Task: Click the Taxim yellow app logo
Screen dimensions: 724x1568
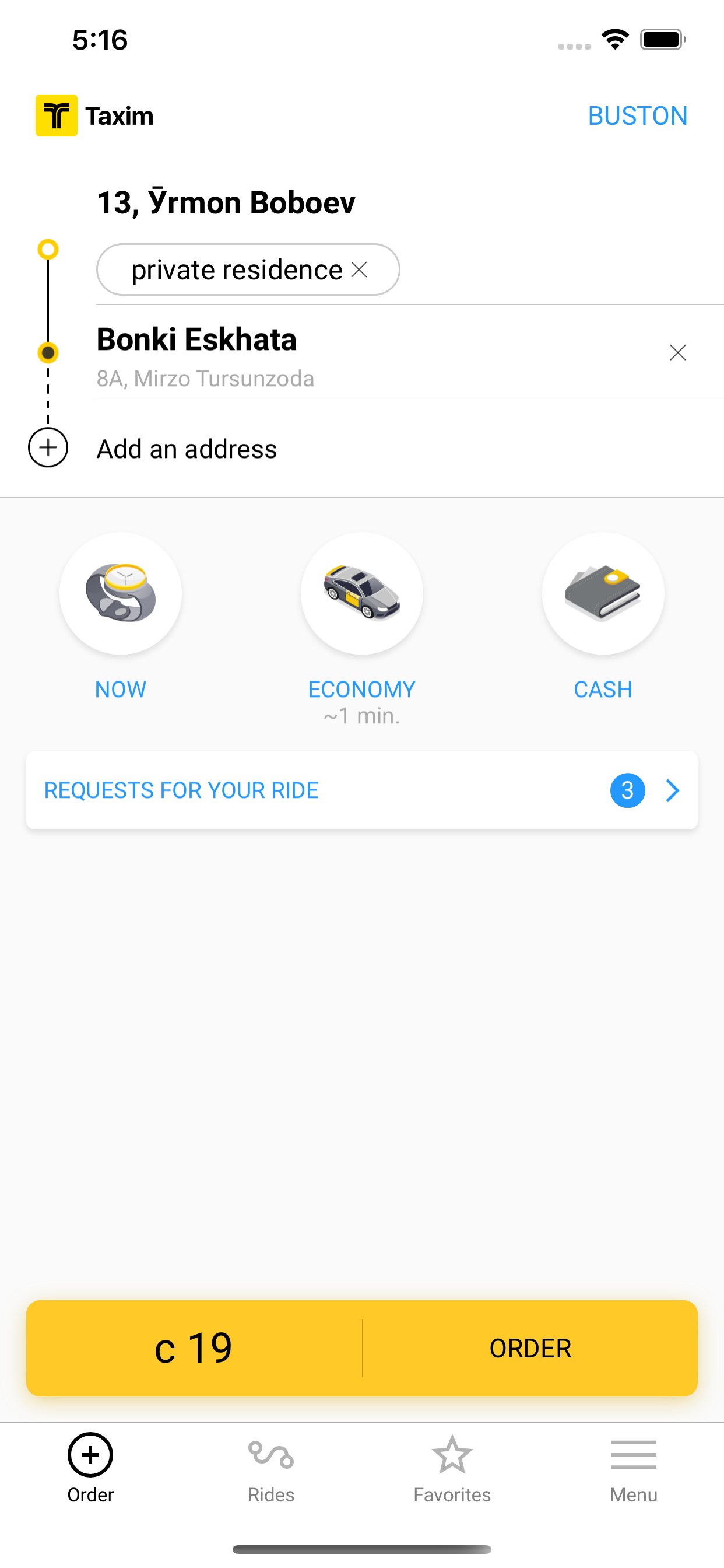Action: pos(56,116)
